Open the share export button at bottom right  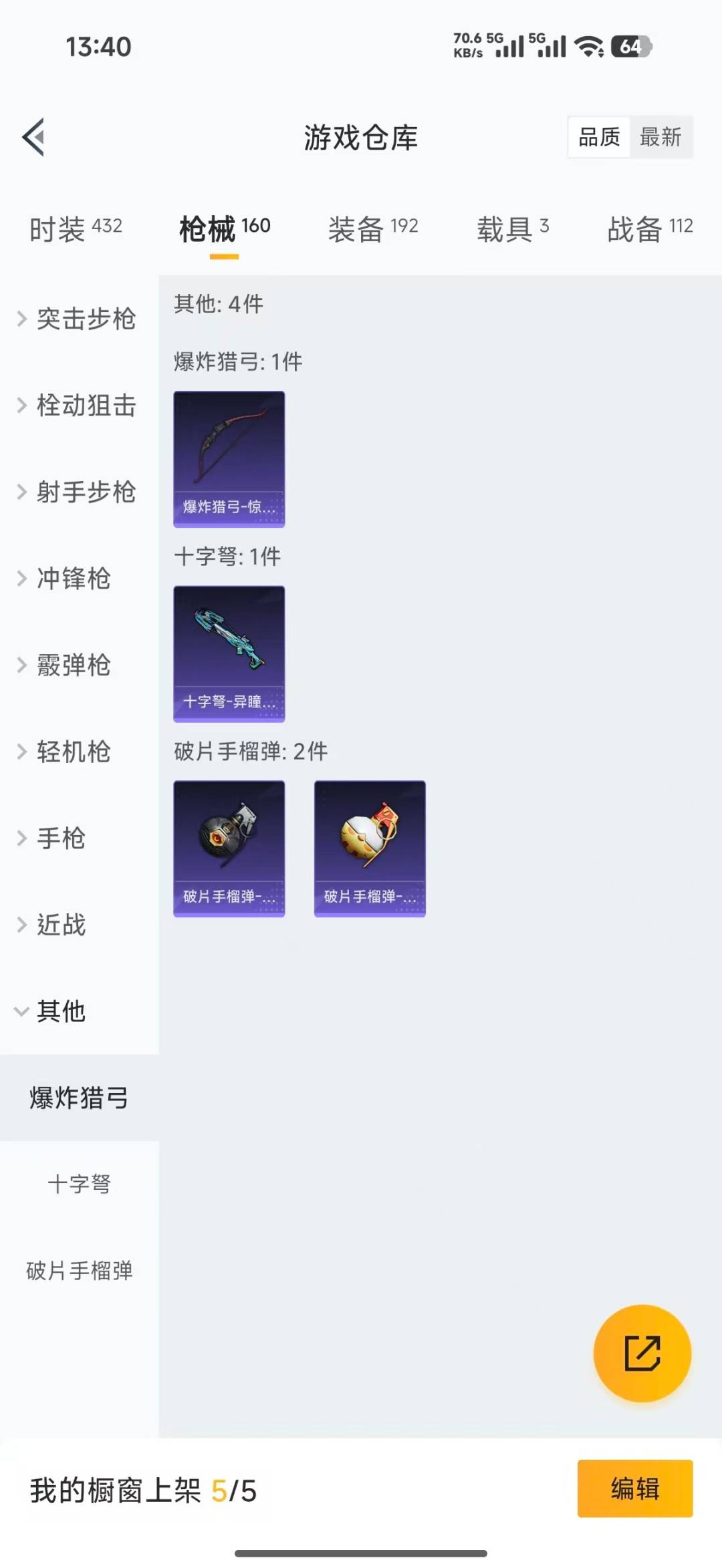(641, 1352)
